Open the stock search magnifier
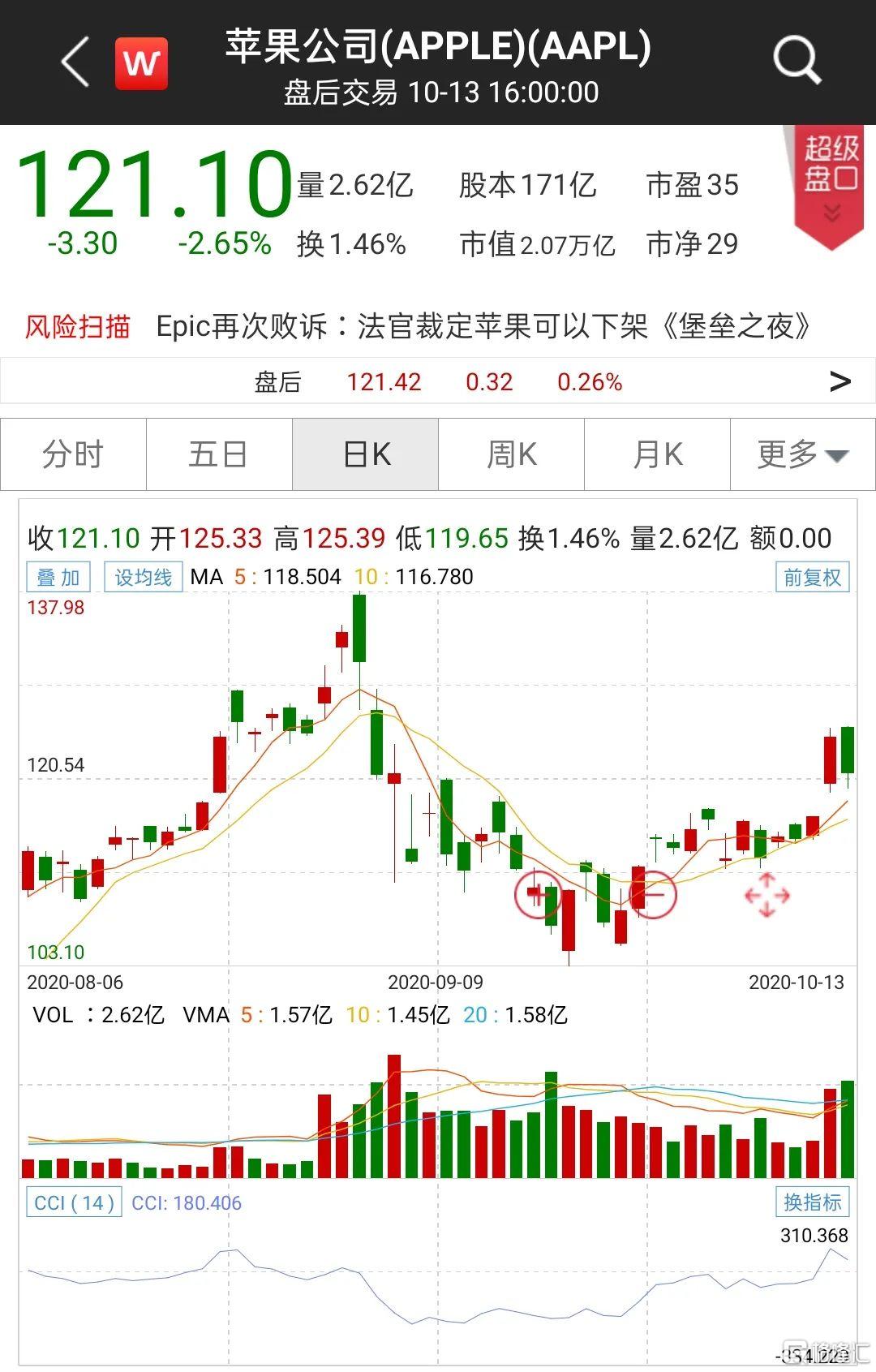 (x=797, y=60)
